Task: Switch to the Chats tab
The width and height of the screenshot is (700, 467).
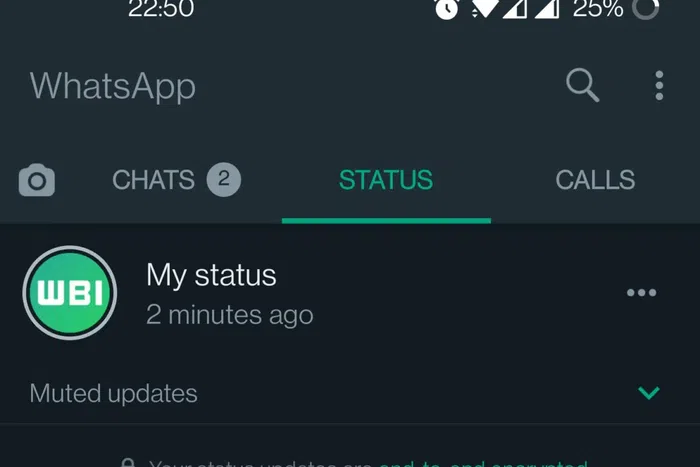Action: (175, 180)
